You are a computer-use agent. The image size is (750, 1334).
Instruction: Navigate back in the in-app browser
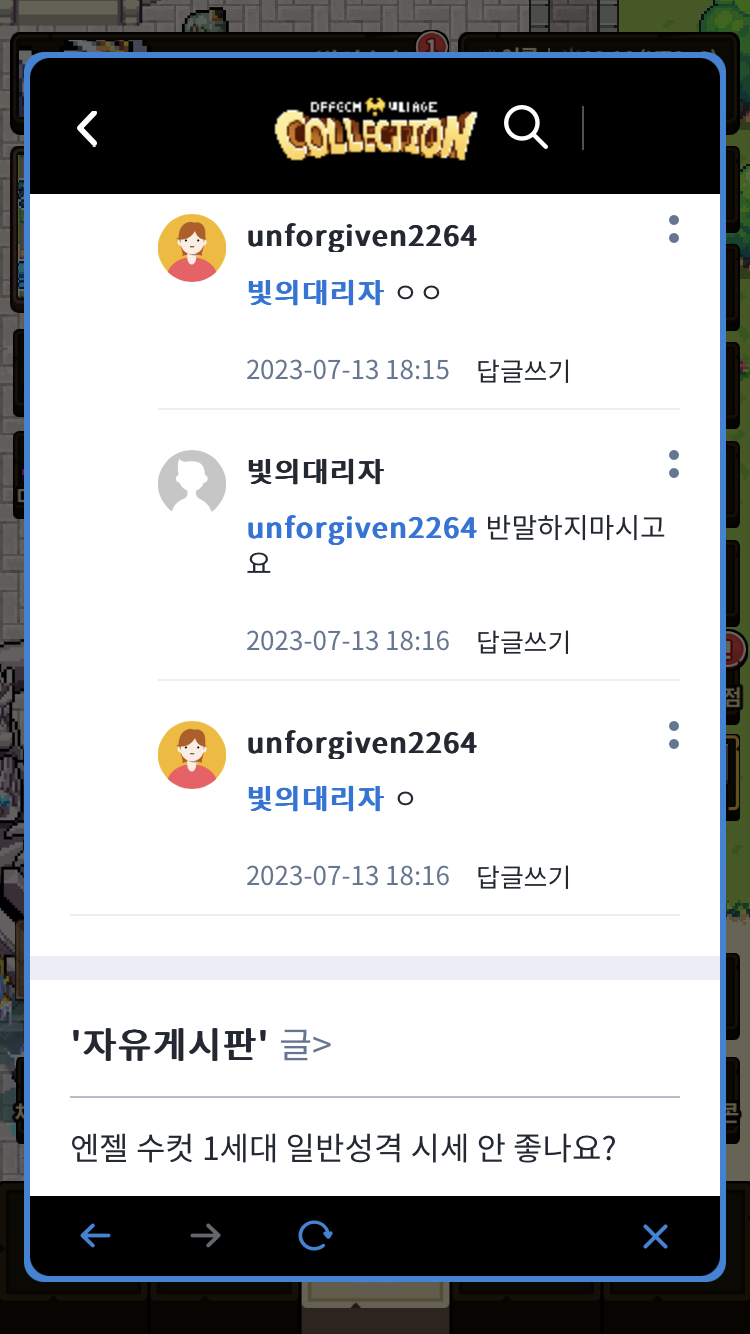click(x=95, y=1237)
